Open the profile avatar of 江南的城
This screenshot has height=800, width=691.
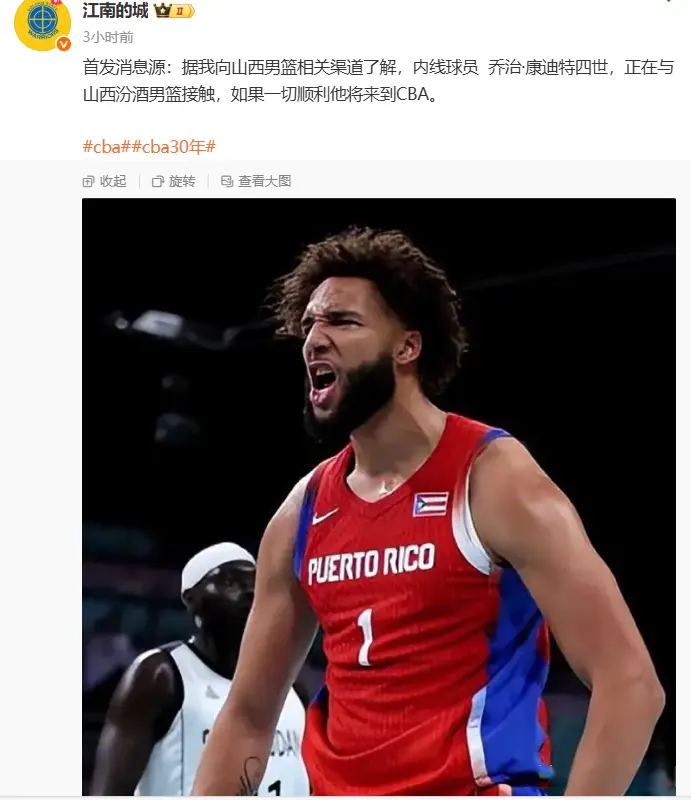click(41, 22)
